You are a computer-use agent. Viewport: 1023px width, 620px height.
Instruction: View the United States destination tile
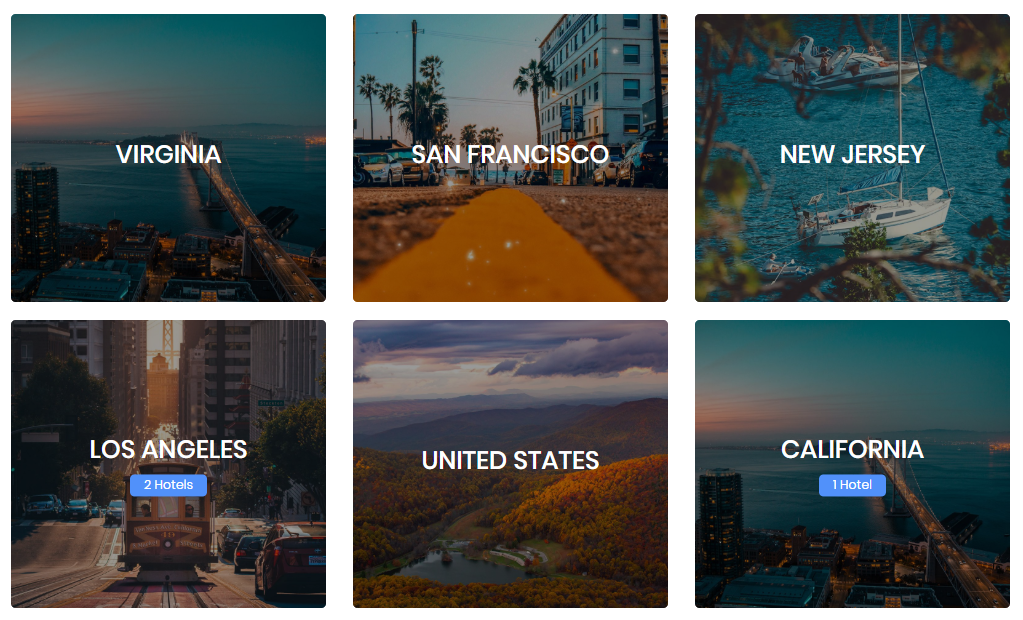click(510, 460)
